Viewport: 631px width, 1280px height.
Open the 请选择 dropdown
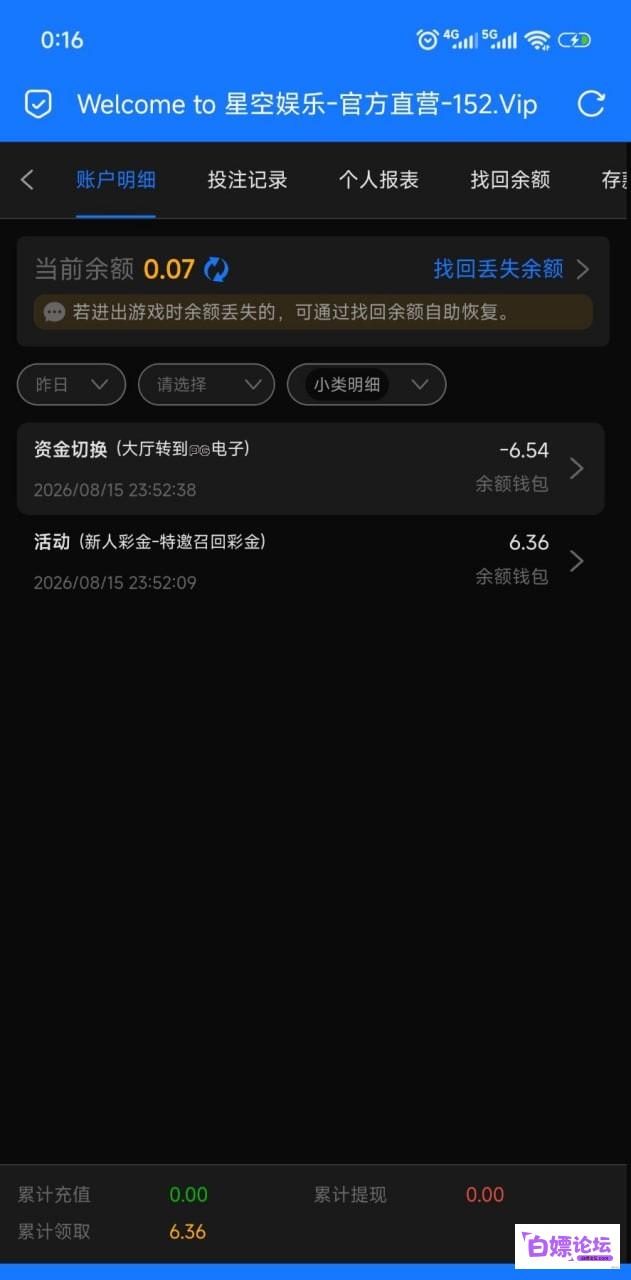coord(206,384)
